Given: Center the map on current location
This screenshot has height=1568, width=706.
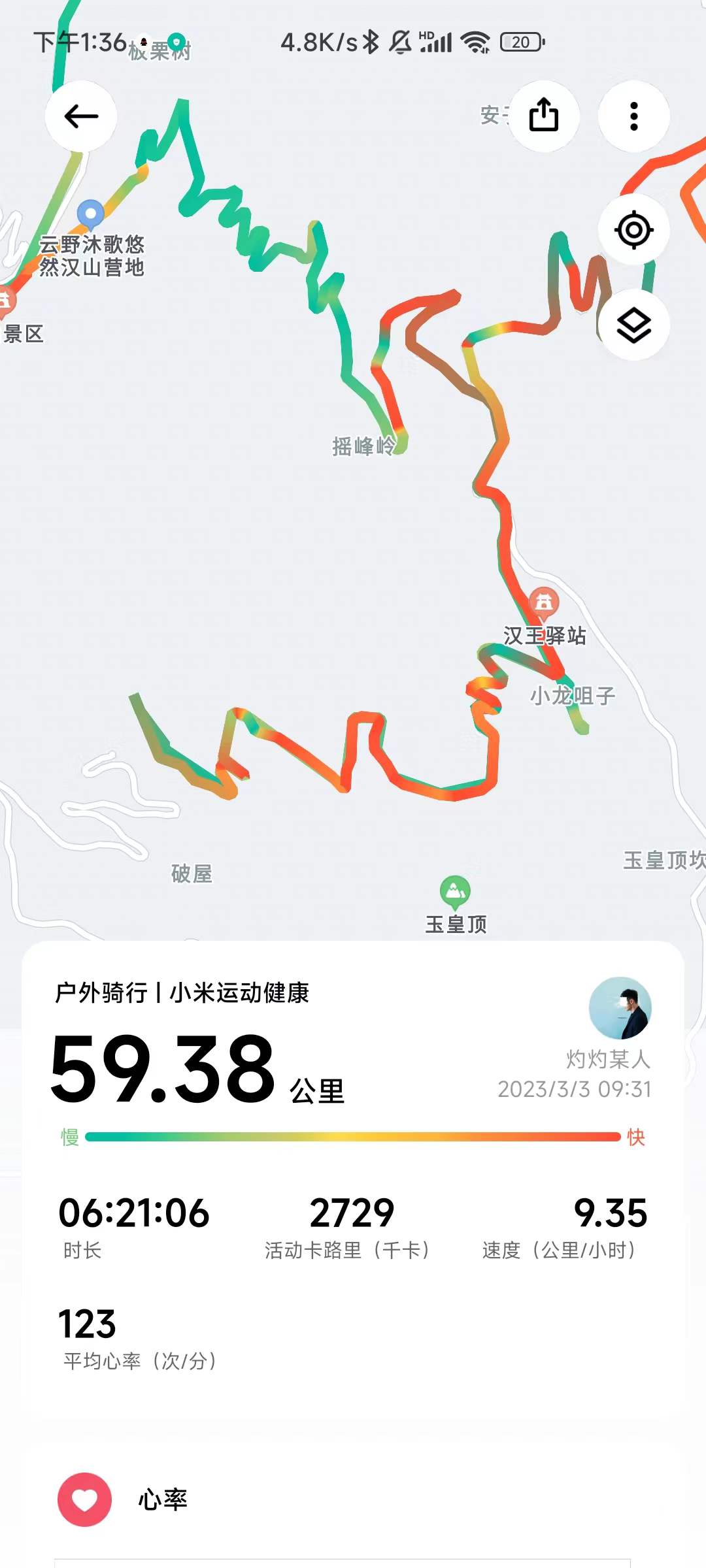Looking at the screenshot, I should point(633,229).
